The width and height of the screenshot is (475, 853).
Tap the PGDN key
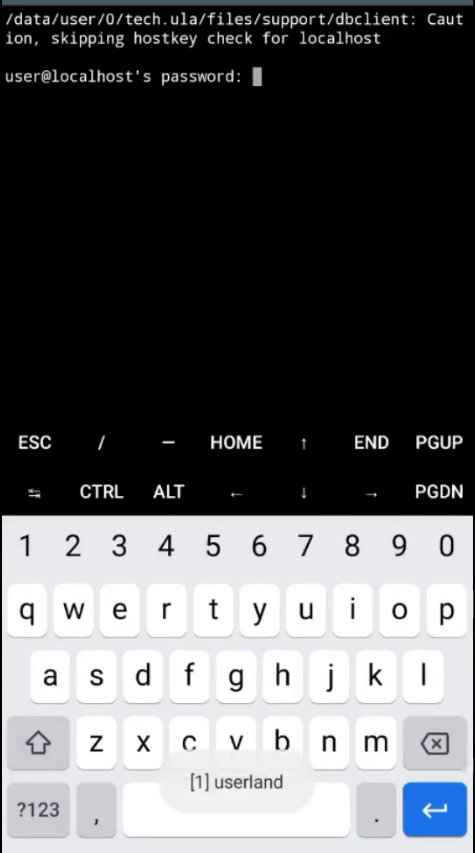tap(439, 492)
